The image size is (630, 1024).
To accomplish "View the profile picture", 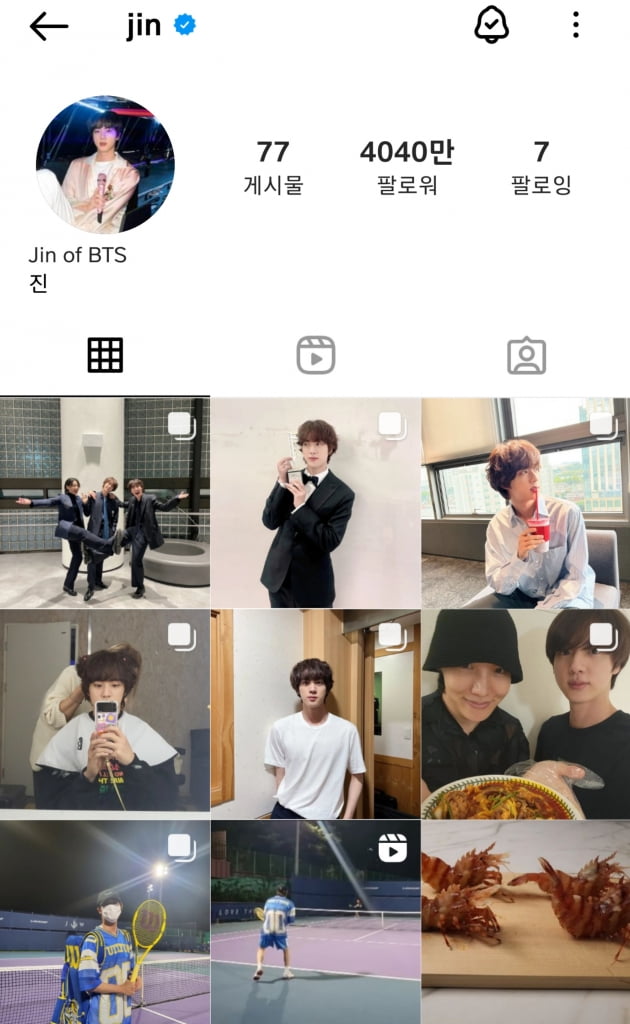I will click(x=105, y=165).
